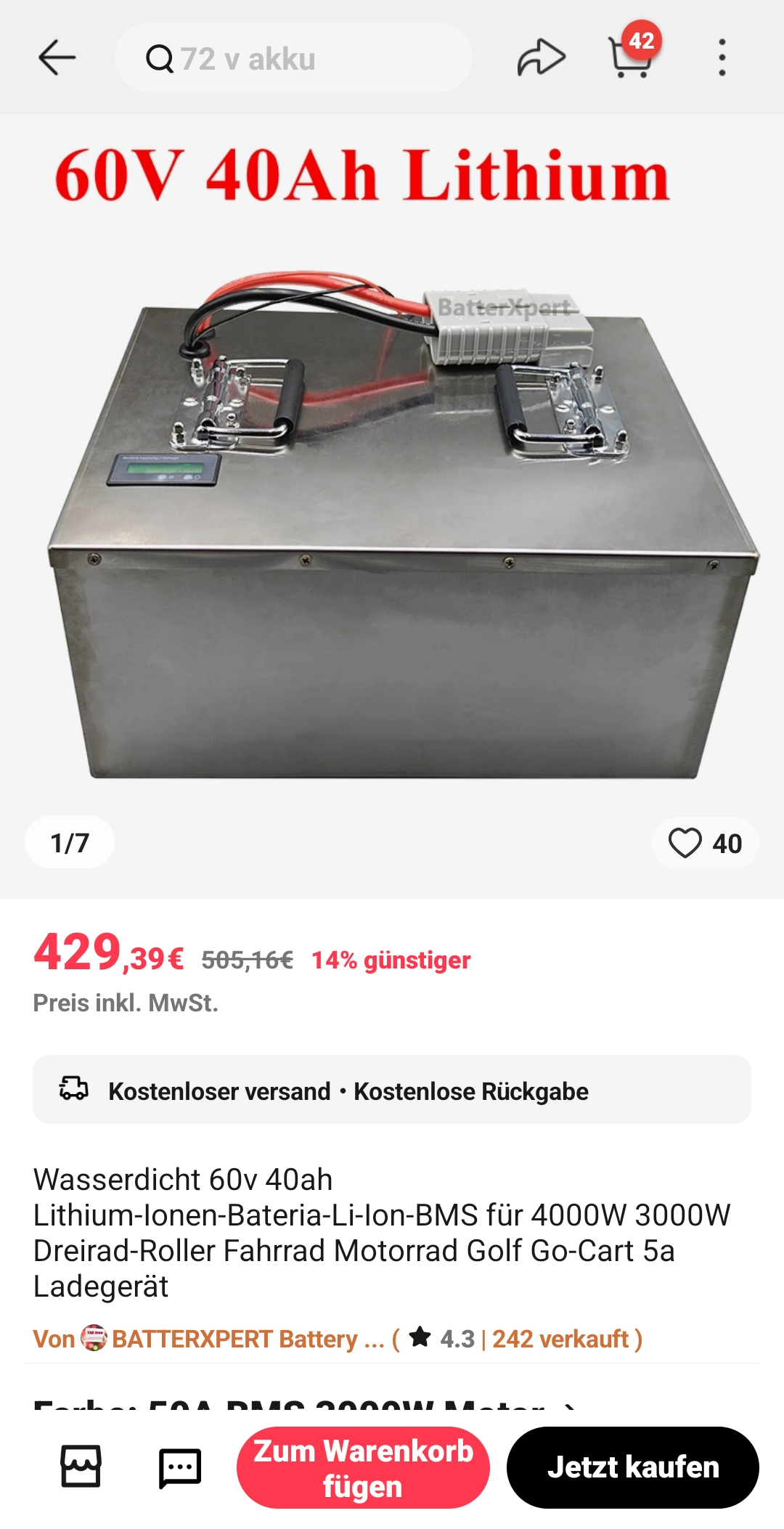Open the three-dot overflow menu
Image resolution: width=784 pixels, height=1529 pixels.
(722, 58)
